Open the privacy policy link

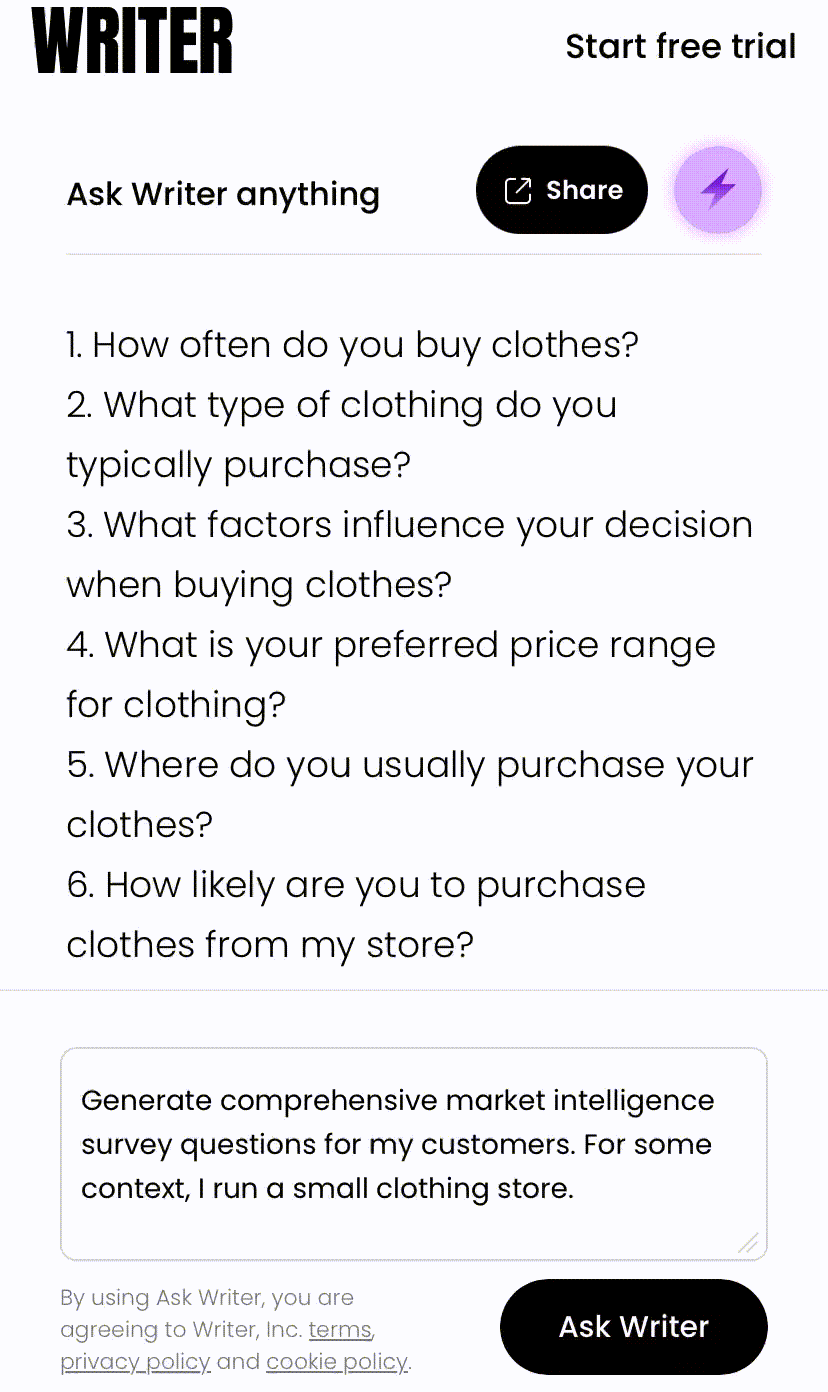135,1362
